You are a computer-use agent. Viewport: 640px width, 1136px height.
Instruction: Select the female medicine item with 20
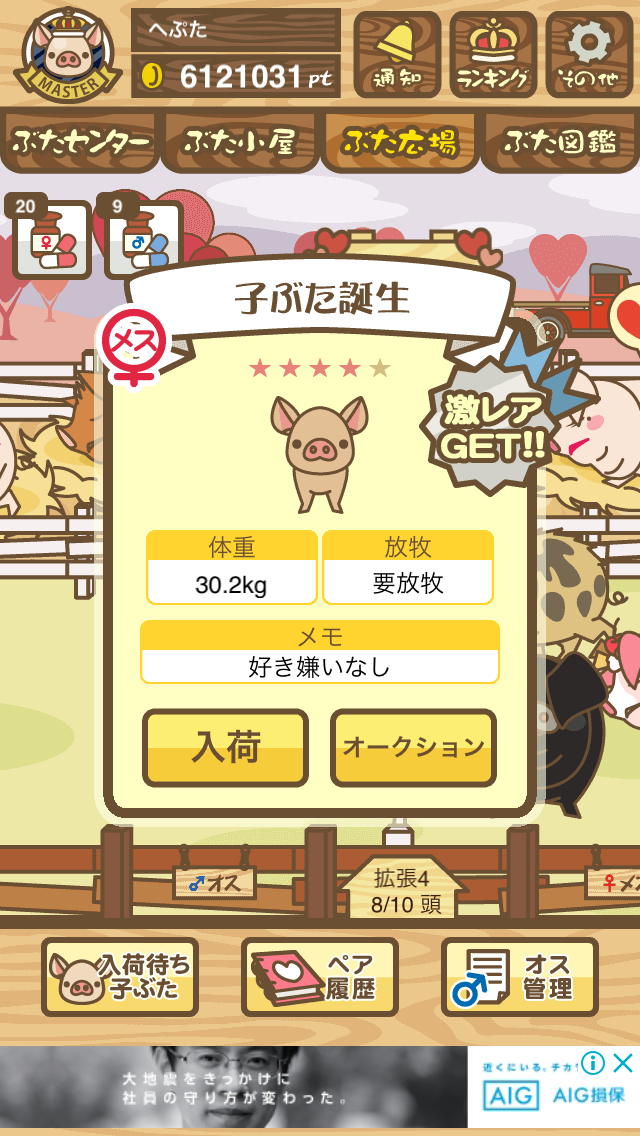(x=49, y=238)
